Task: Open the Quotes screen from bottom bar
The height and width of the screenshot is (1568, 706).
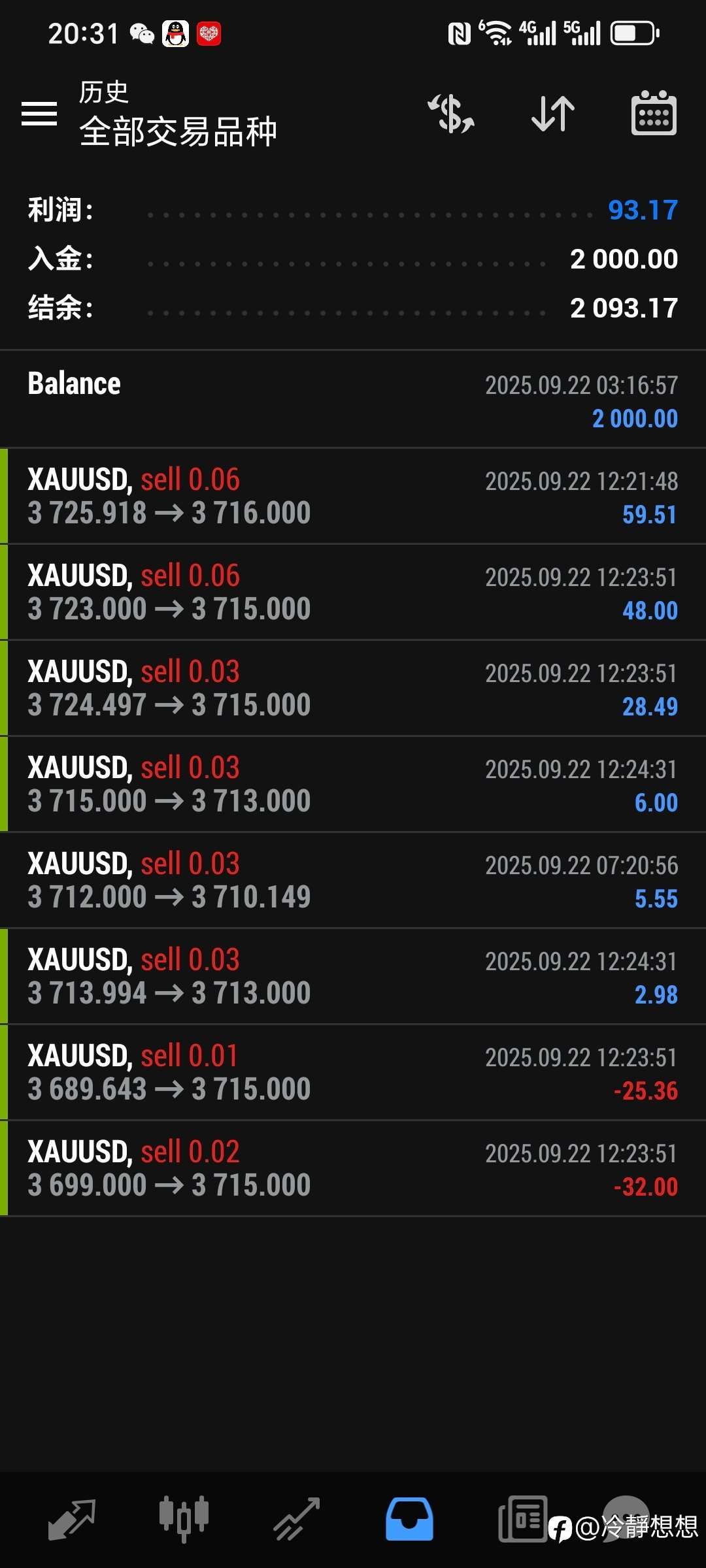Action: (x=72, y=1516)
